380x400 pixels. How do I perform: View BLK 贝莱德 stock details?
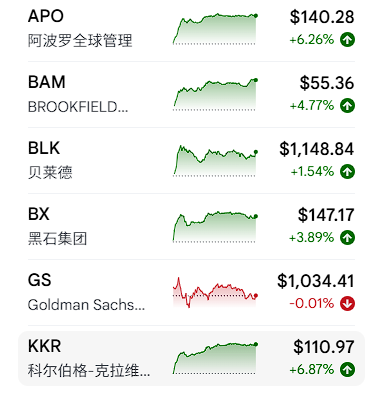pos(191,161)
